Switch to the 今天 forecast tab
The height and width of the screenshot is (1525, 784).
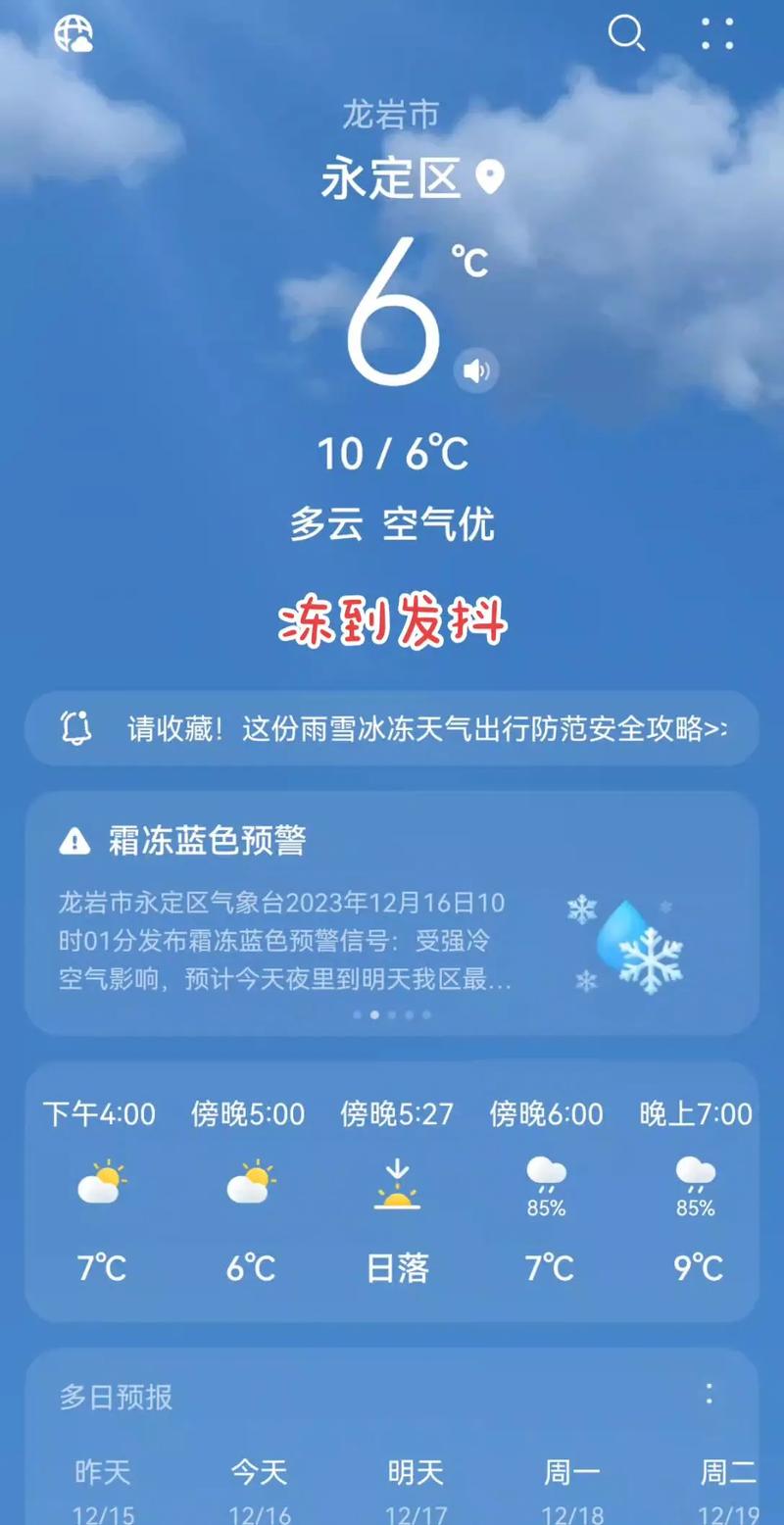coord(258,1473)
